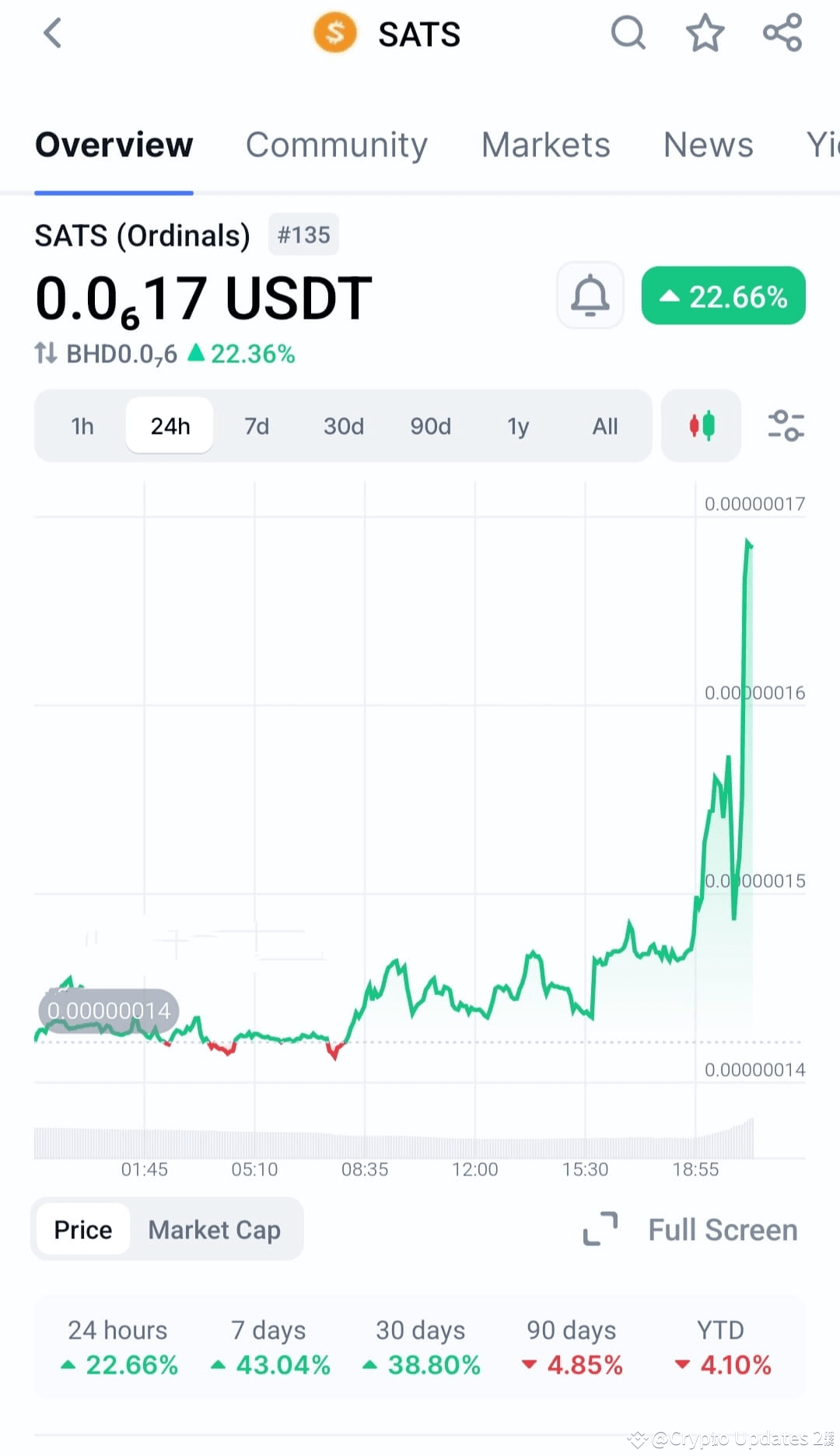Share the SATS page using share icon
The height and width of the screenshot is (1456, 840).
782,33
